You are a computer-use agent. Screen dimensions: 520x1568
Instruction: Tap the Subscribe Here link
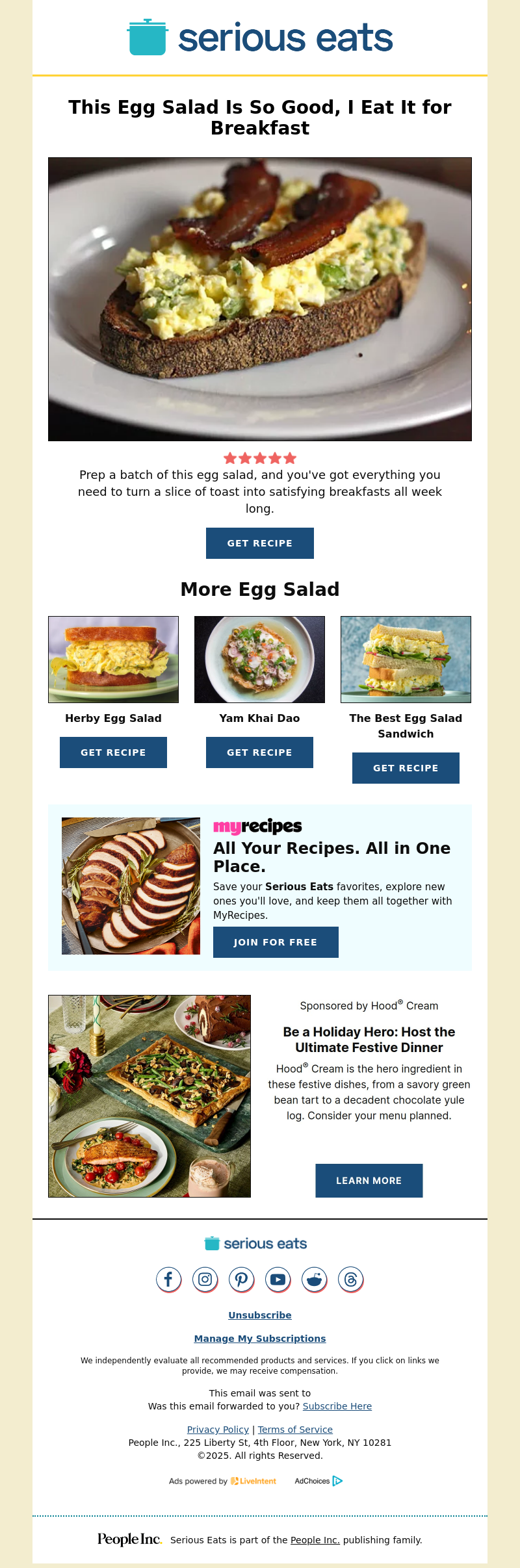point(337,1406)
